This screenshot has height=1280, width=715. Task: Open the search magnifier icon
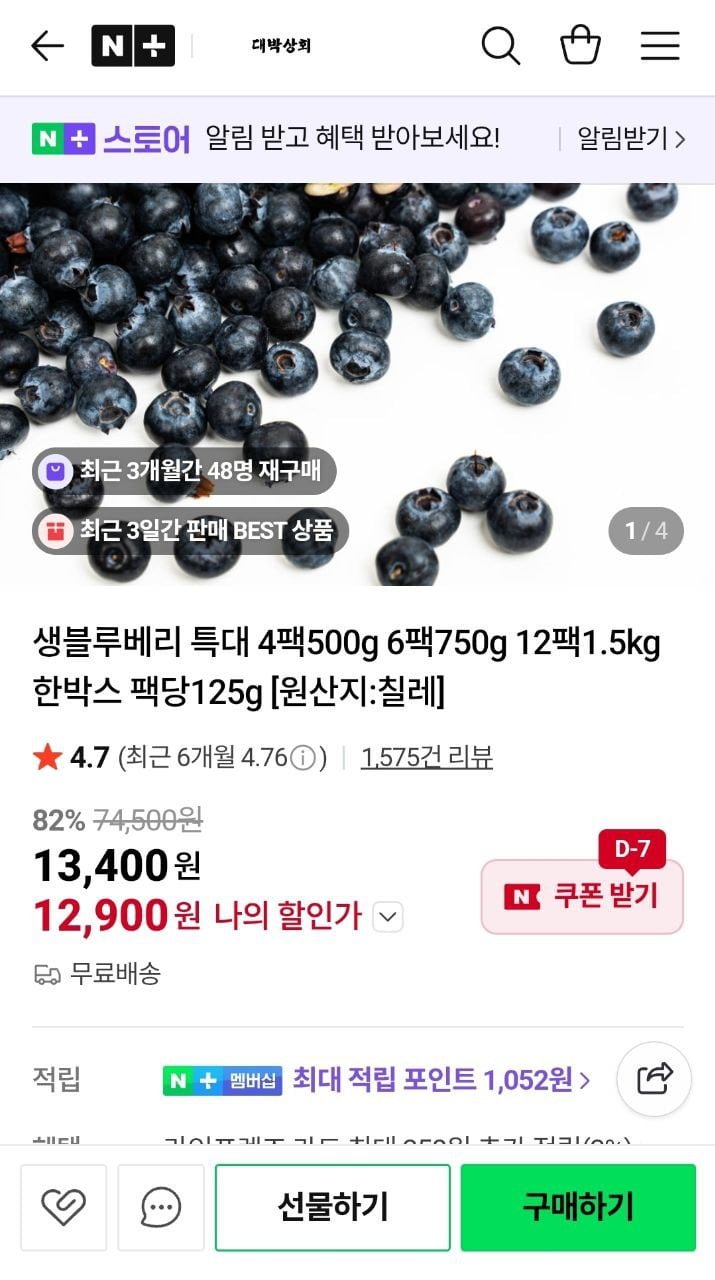tap(500, 46)
